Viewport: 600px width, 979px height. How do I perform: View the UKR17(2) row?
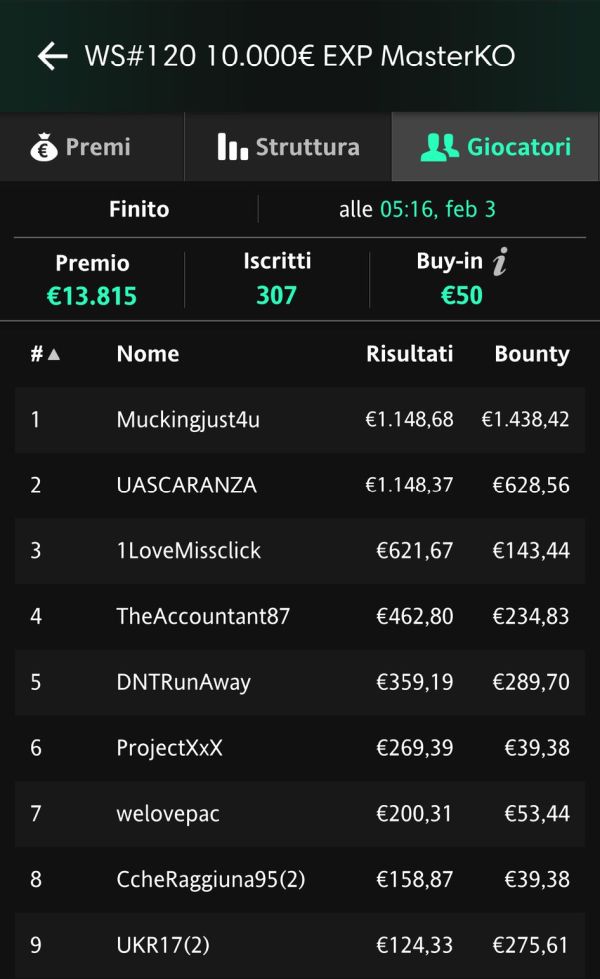tap(300, 945)
